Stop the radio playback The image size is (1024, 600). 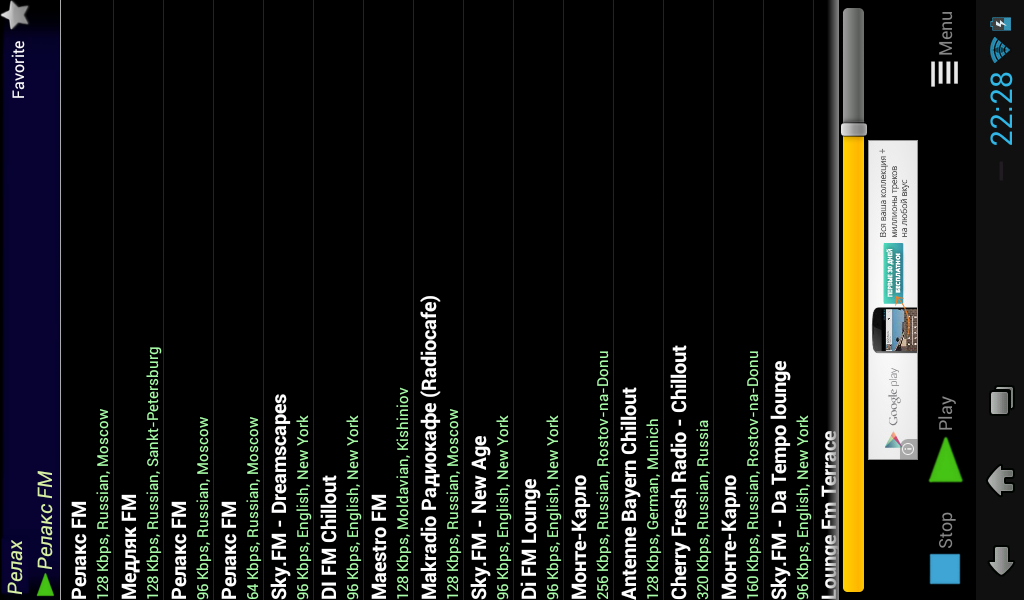[945, 548]
